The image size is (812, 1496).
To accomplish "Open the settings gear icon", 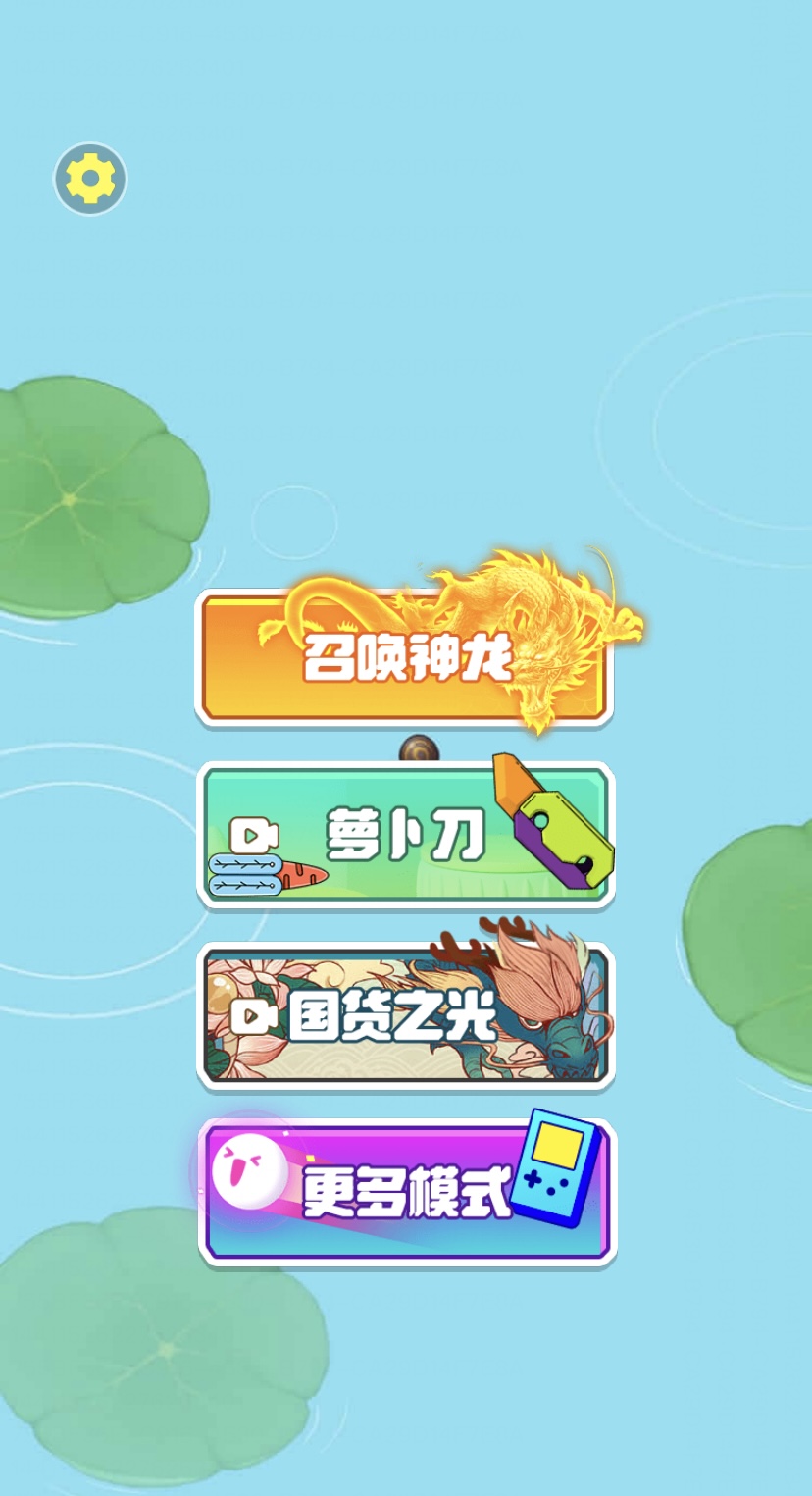I will (x=90, y=179).
